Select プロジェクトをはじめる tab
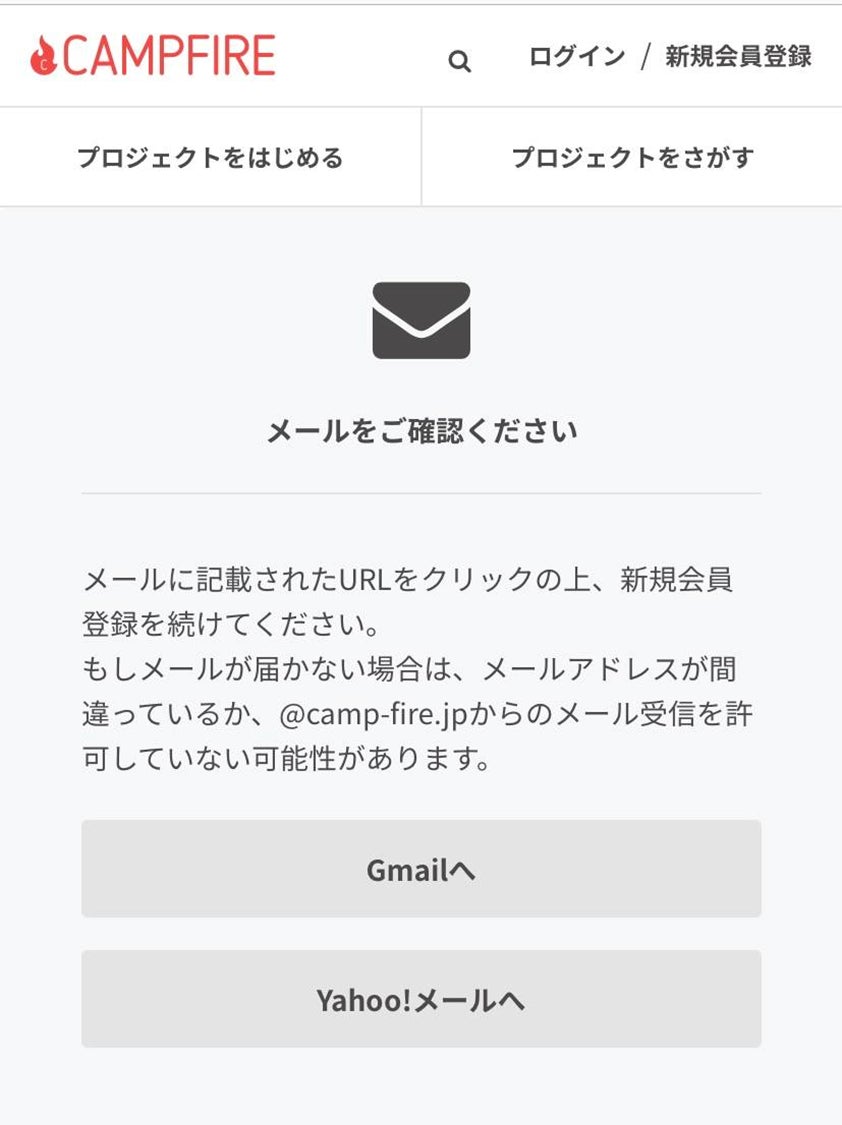This screenshot has height=1125, width=842. coord(210,158)
